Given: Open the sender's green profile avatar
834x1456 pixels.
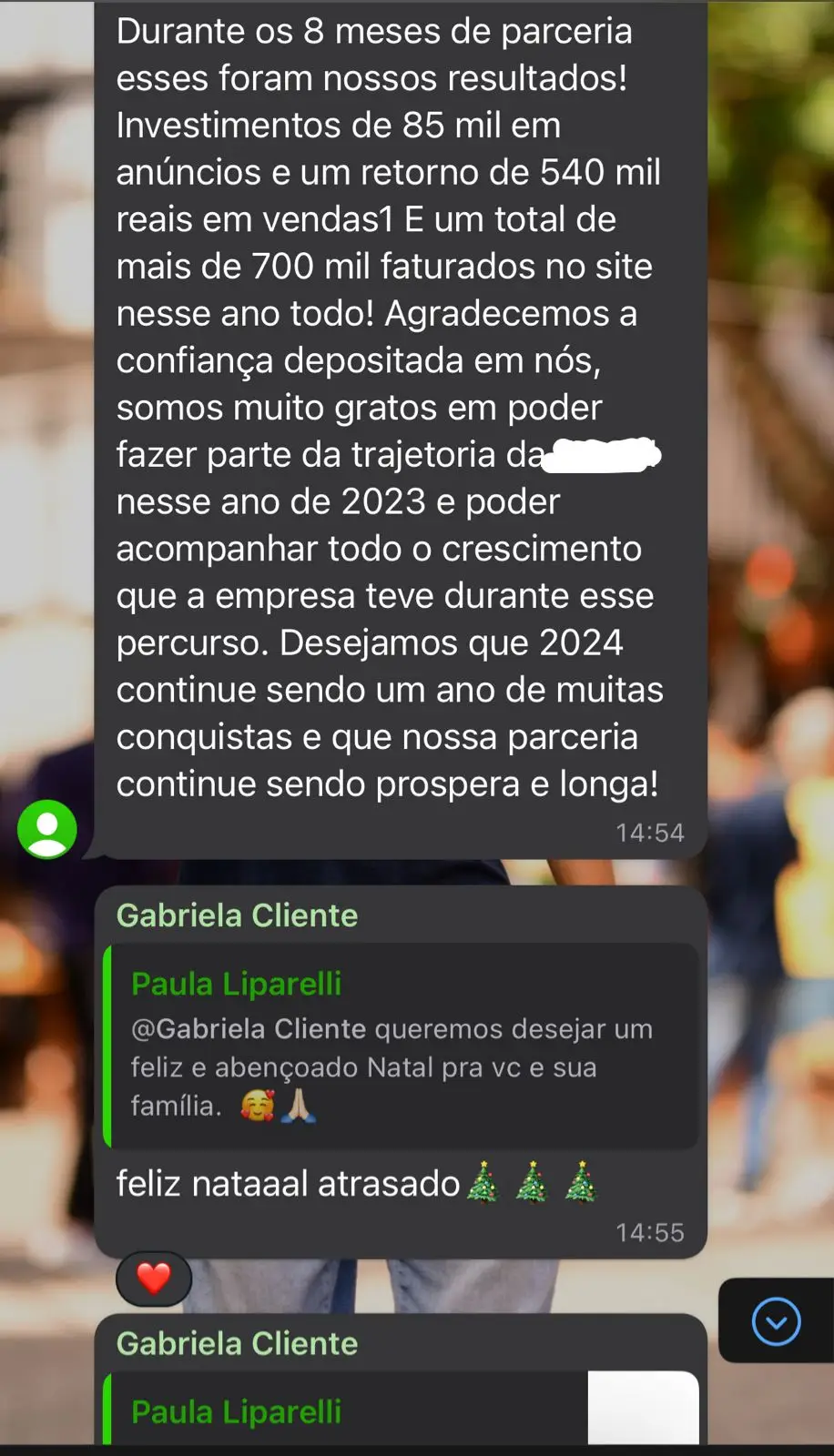Looking at the screenshot, I should tap(47, 830).
